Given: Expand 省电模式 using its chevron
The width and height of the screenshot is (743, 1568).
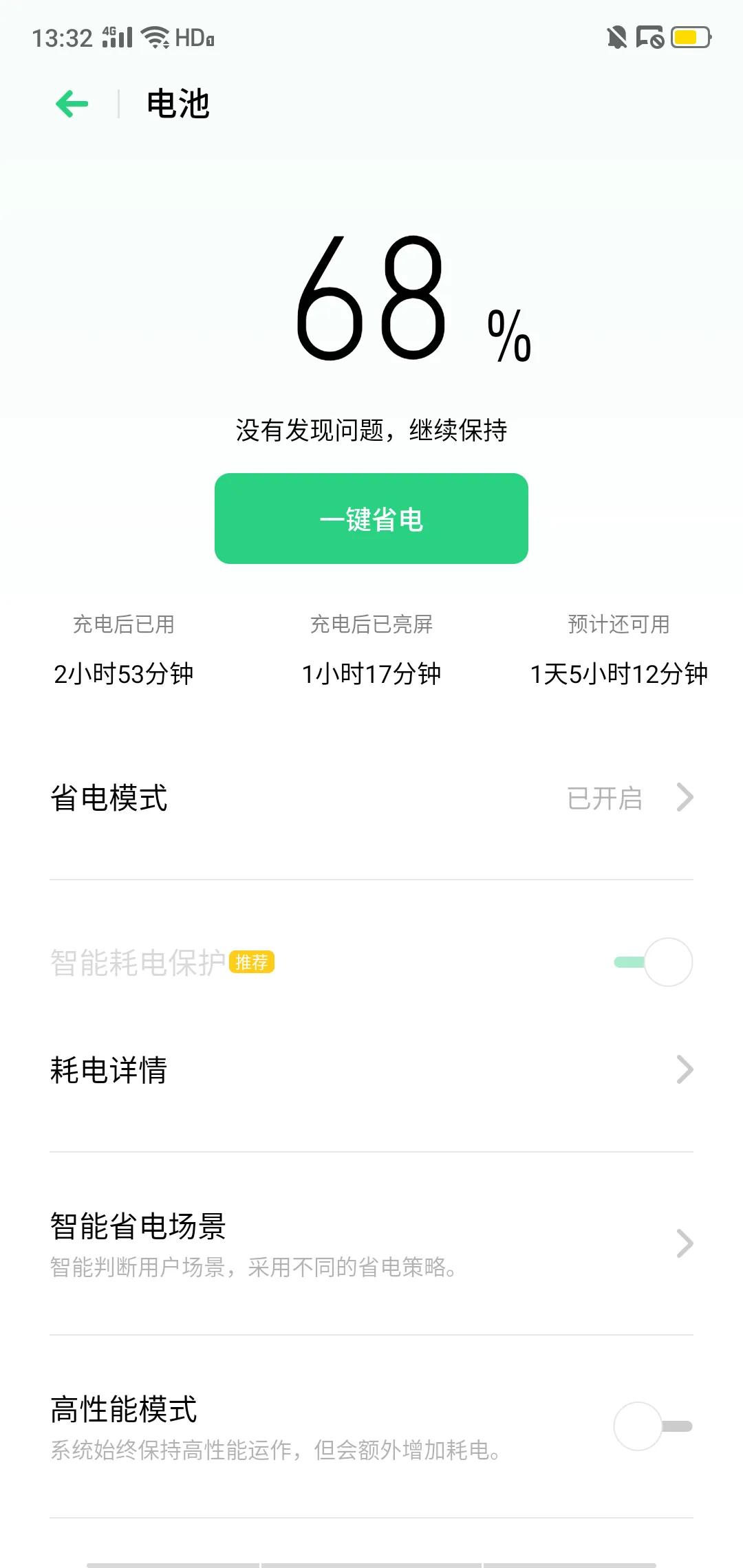Looking at the screenshot, I should (683, 798).
